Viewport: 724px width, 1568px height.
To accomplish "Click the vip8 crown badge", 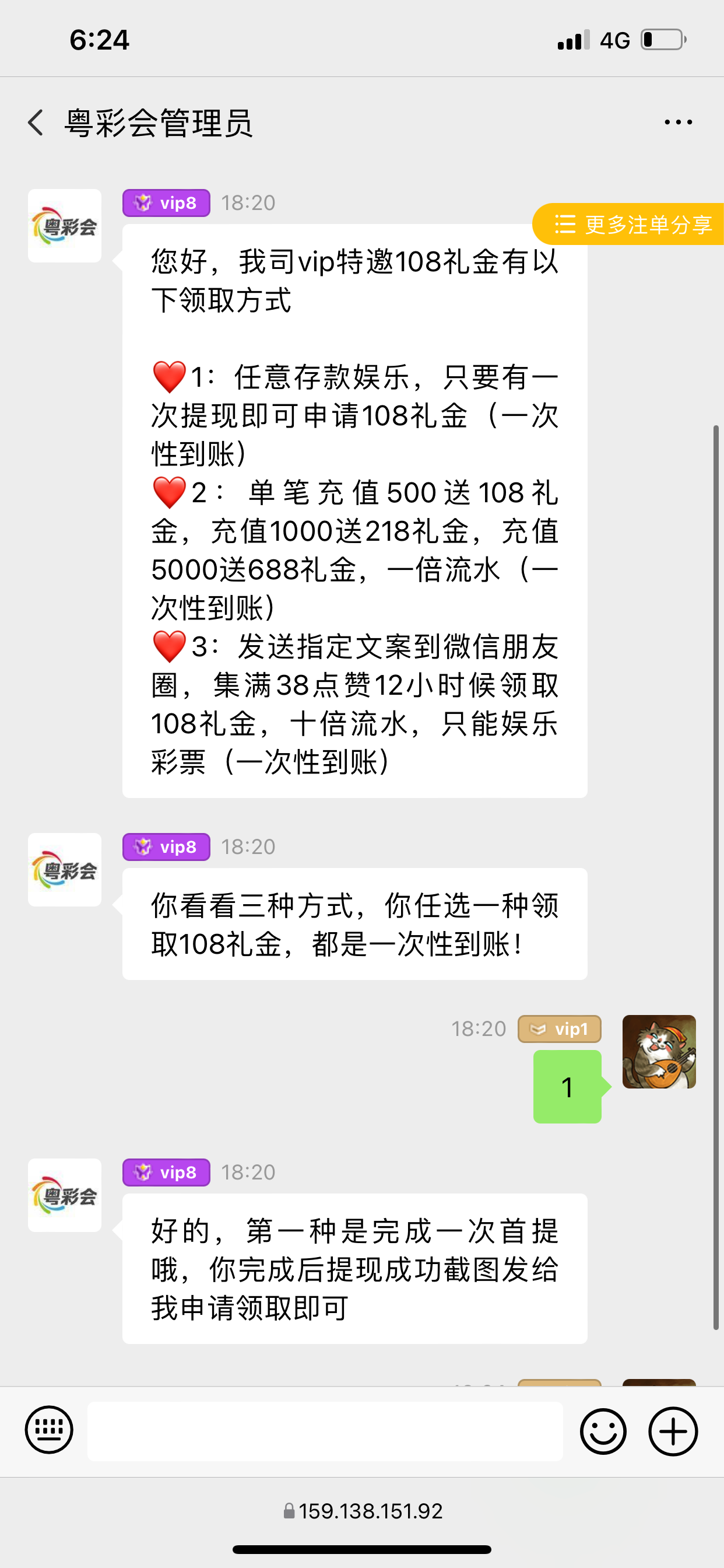I will coord(166,202).
